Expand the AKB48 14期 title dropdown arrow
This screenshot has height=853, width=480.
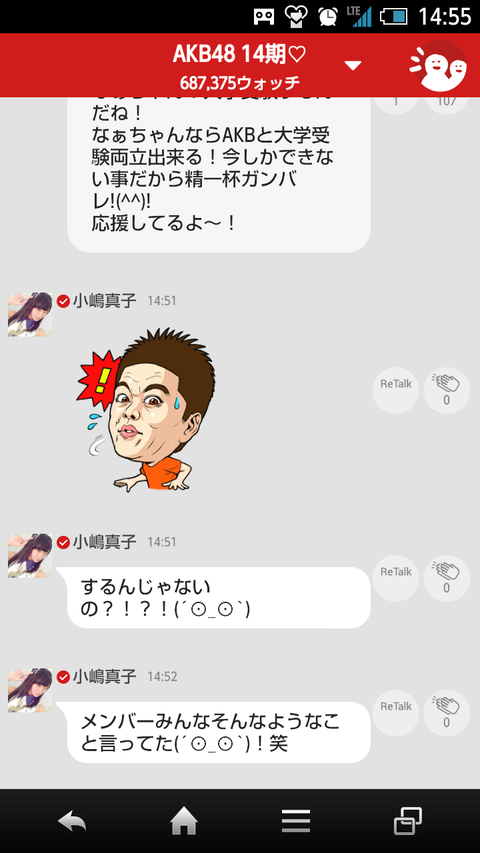pos(353,66)
